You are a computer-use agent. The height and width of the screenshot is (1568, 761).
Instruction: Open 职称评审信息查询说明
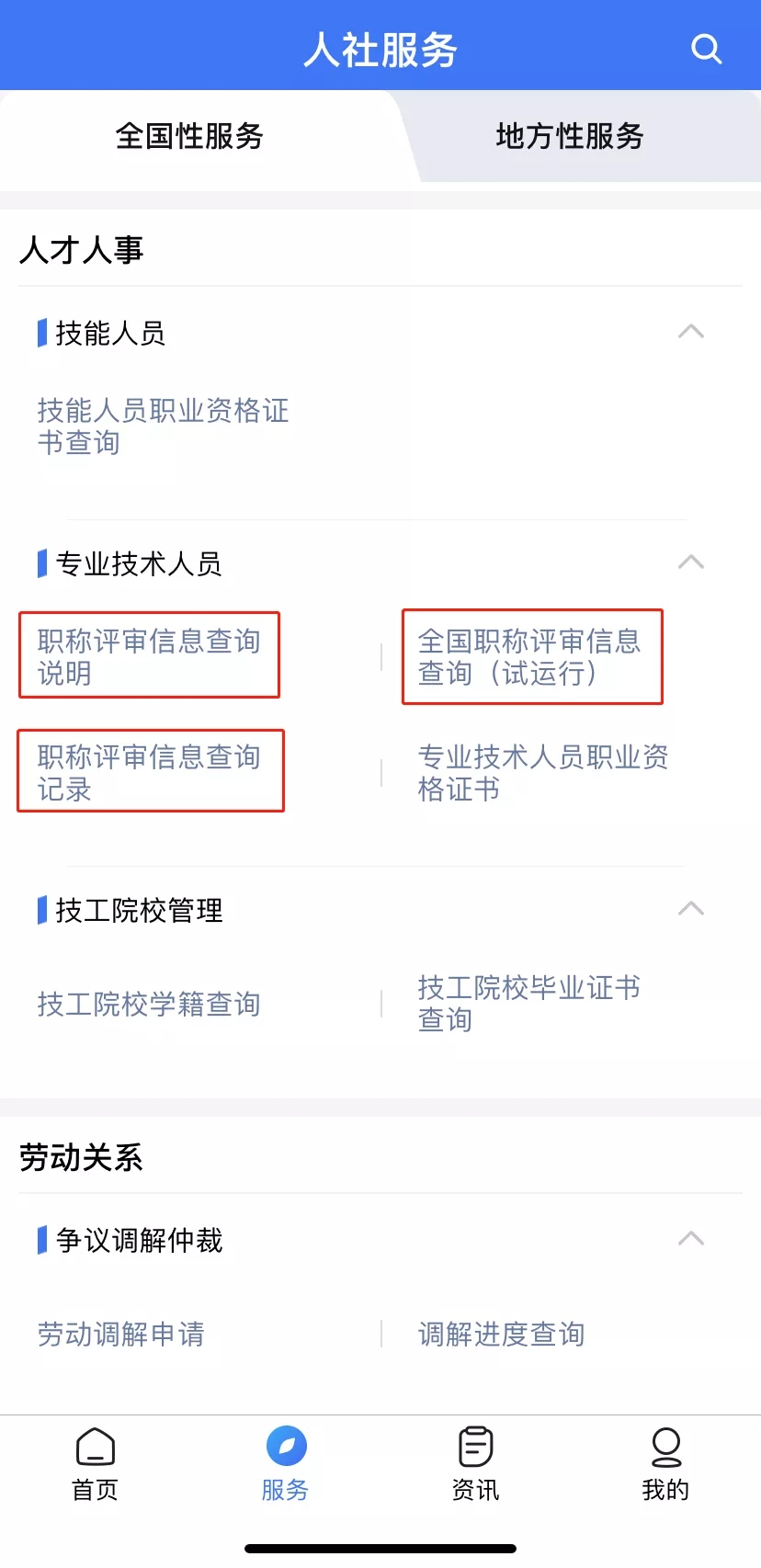click(x=149, y=656)
